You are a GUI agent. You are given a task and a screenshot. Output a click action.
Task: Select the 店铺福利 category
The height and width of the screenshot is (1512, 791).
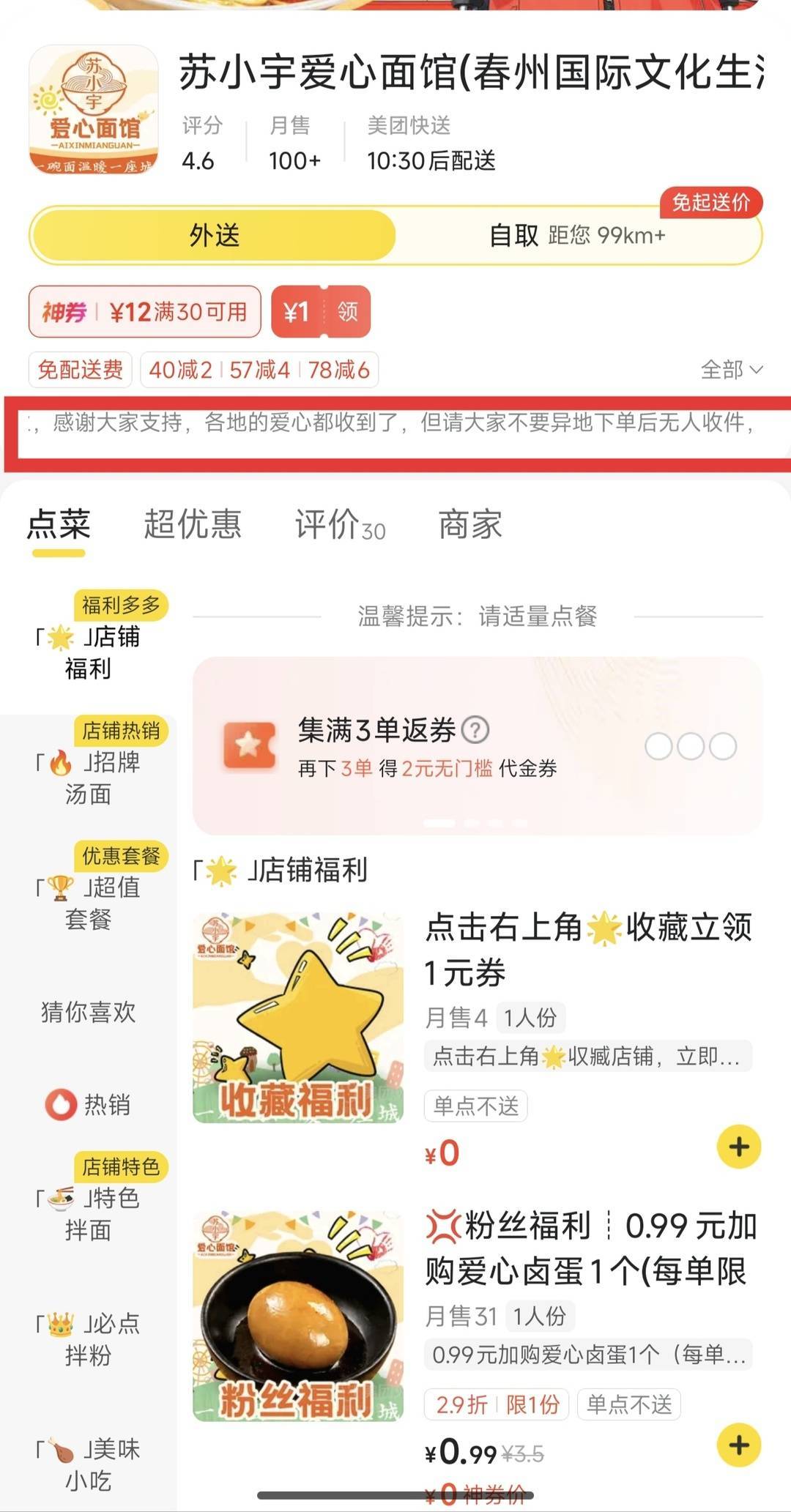(88, 652)
